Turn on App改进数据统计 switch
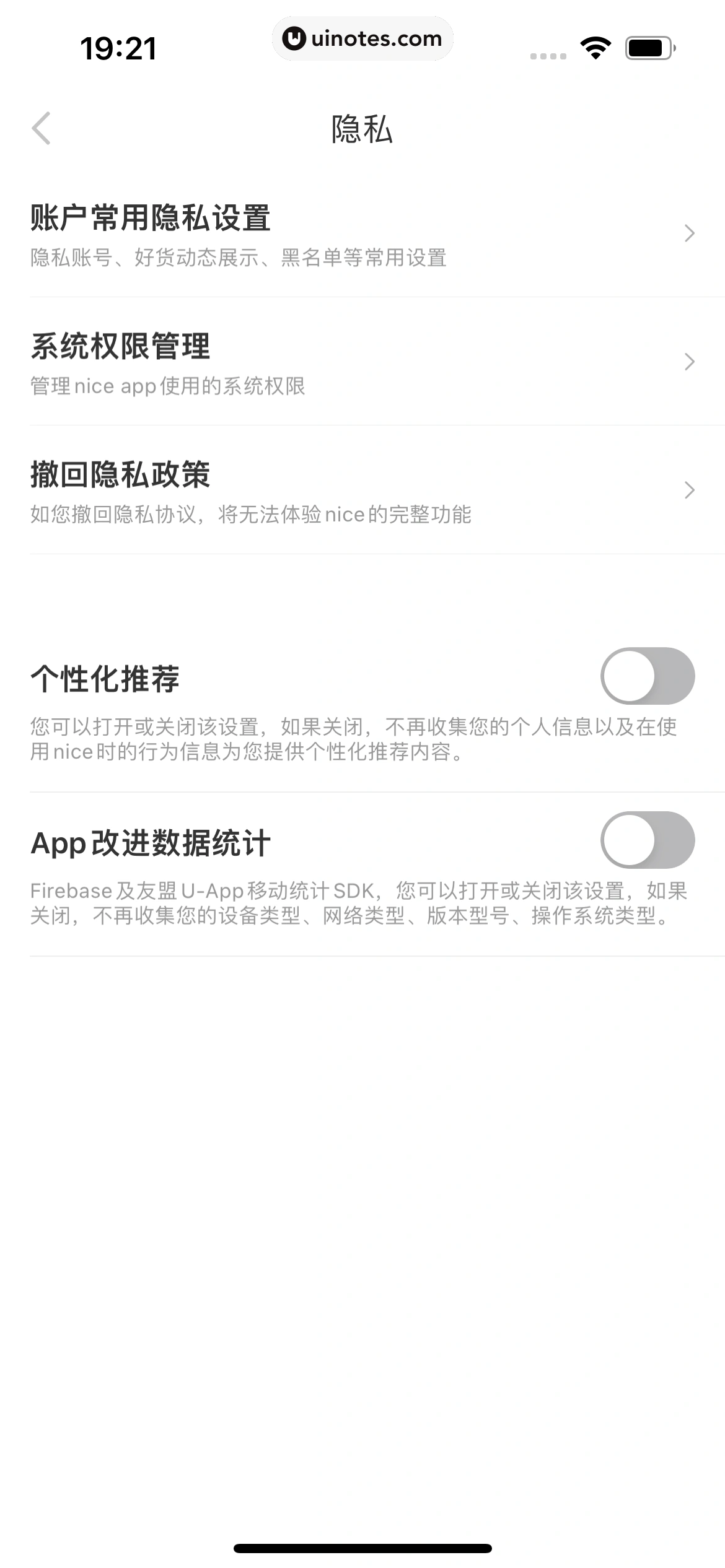 pos(647,840)
